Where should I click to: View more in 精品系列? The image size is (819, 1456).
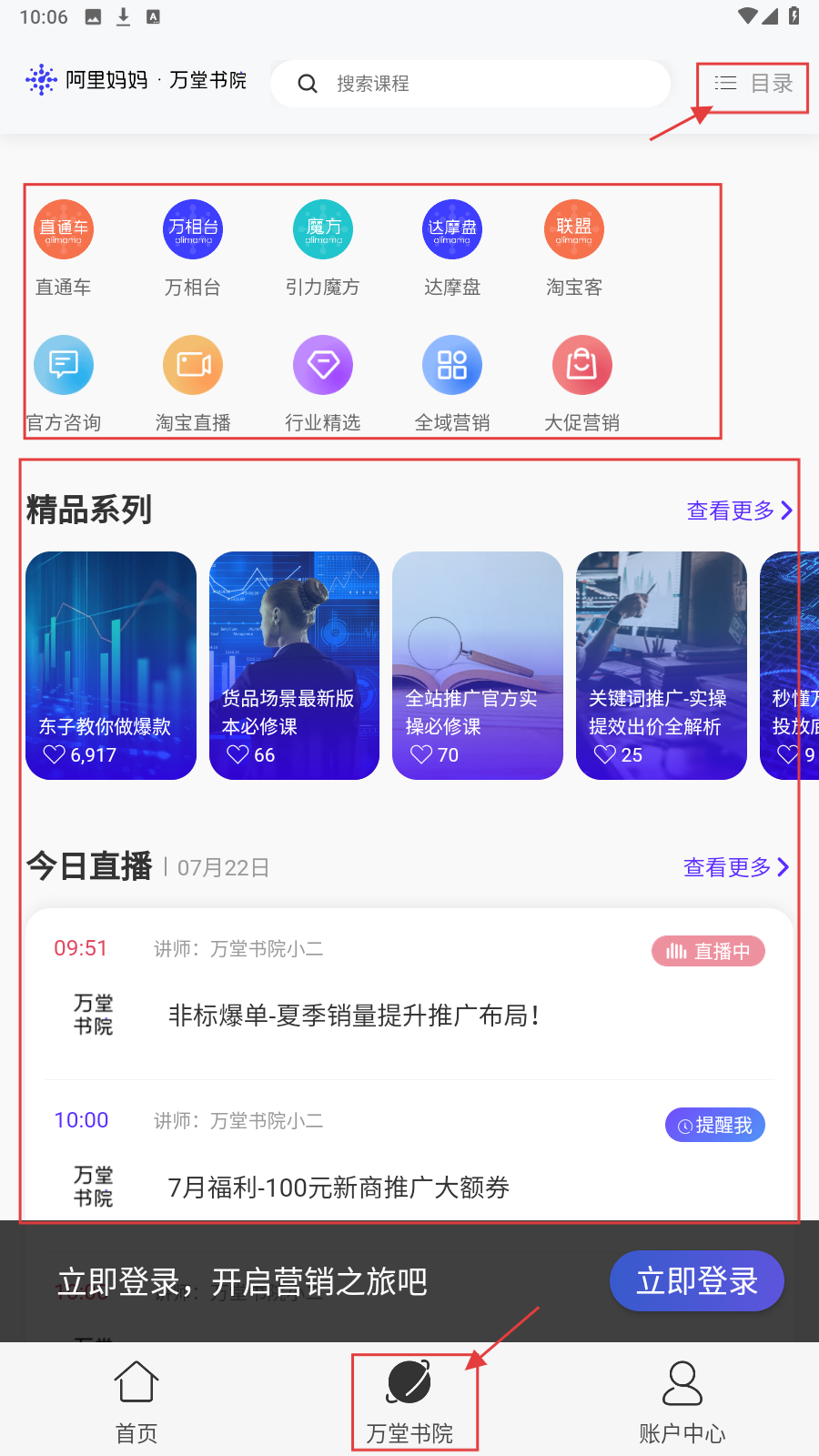point(739,511)
